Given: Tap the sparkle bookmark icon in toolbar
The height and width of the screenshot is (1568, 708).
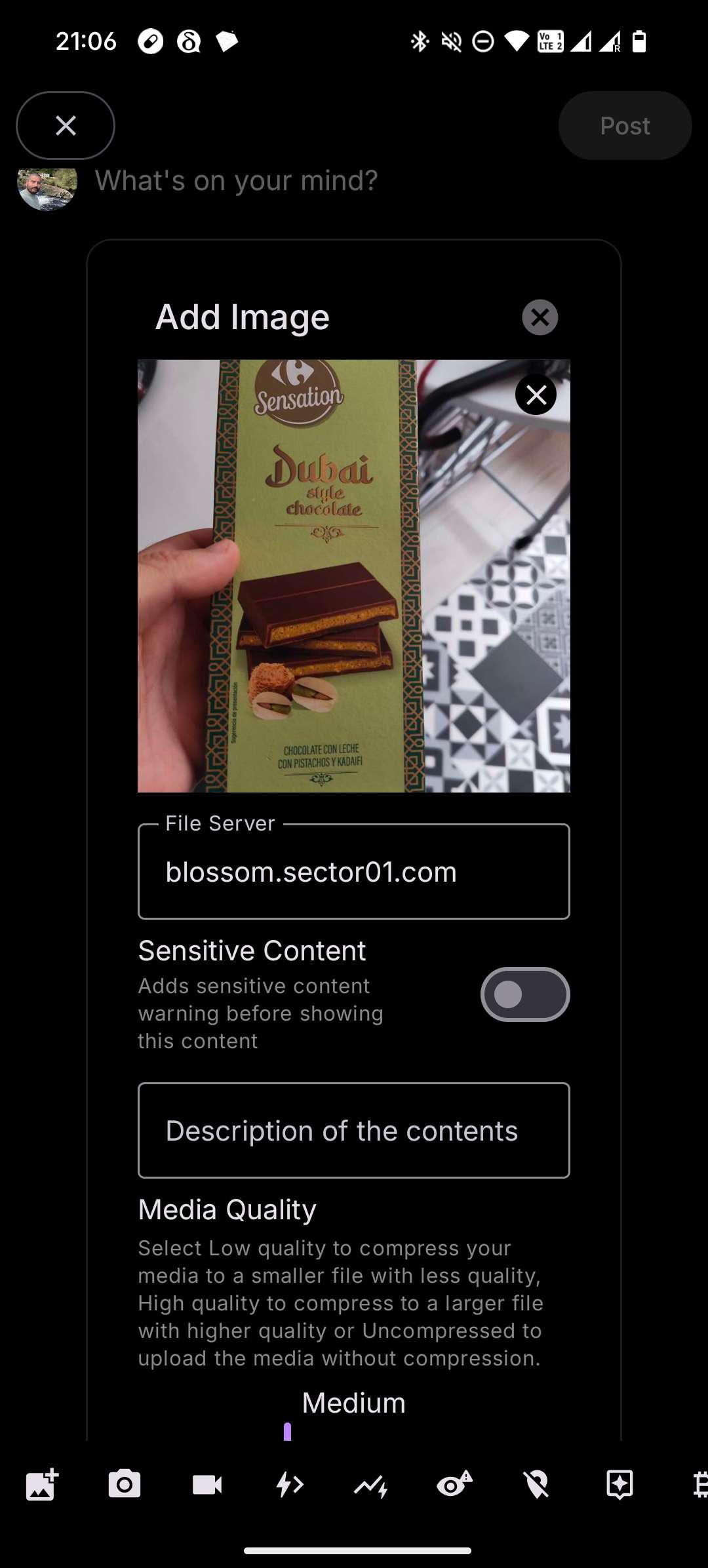Looking at the screenshot, I should pos(619,1485).
